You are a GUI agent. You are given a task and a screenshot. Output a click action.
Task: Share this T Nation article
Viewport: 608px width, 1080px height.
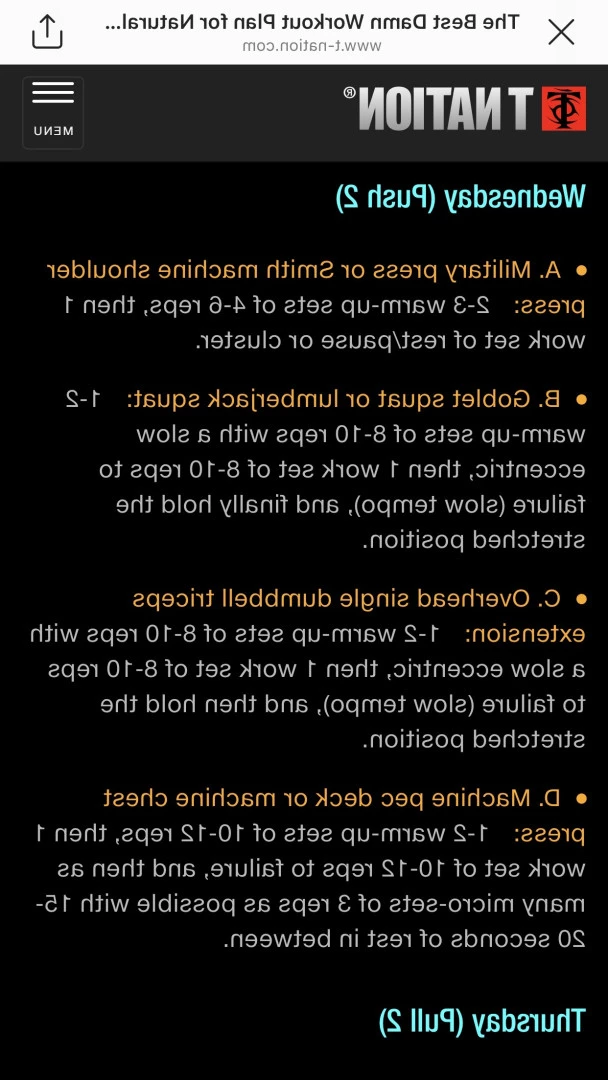coord(48,32)
